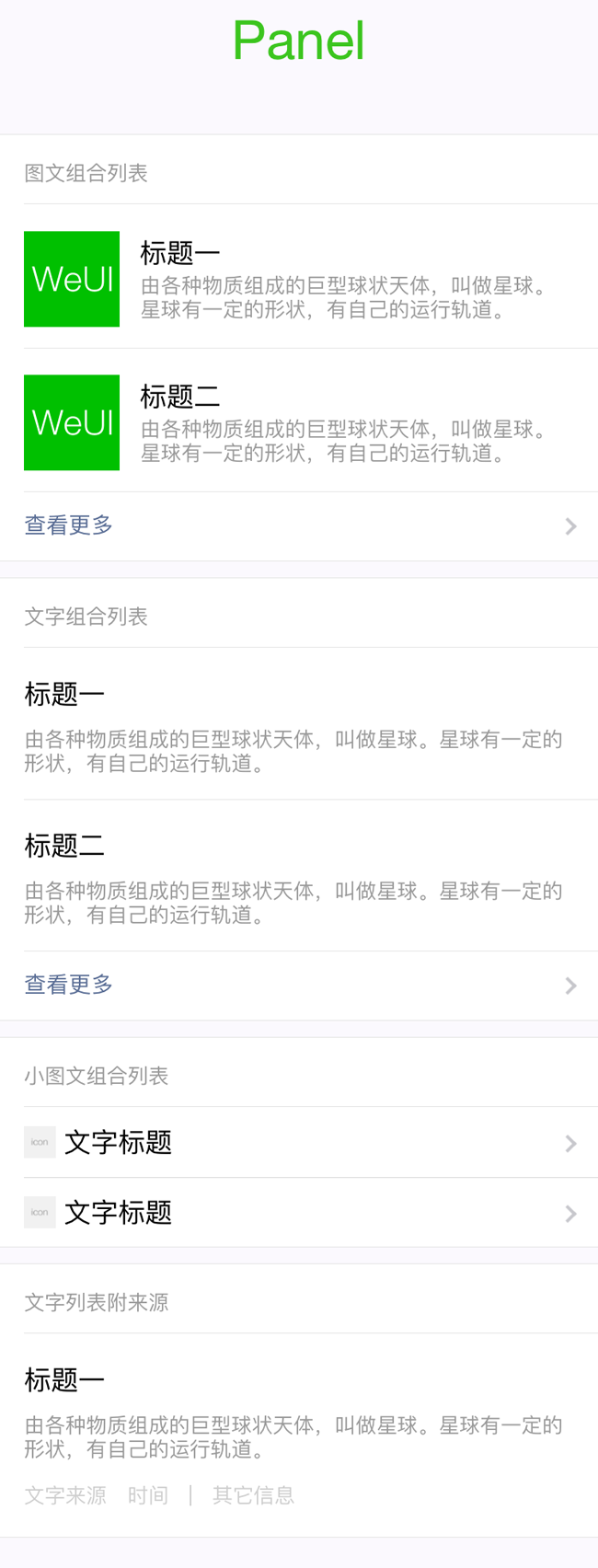The image size is (598, 1568).
Task: Open 标题一 in the 图文组合列表 section
Action: tap(299, 278)
